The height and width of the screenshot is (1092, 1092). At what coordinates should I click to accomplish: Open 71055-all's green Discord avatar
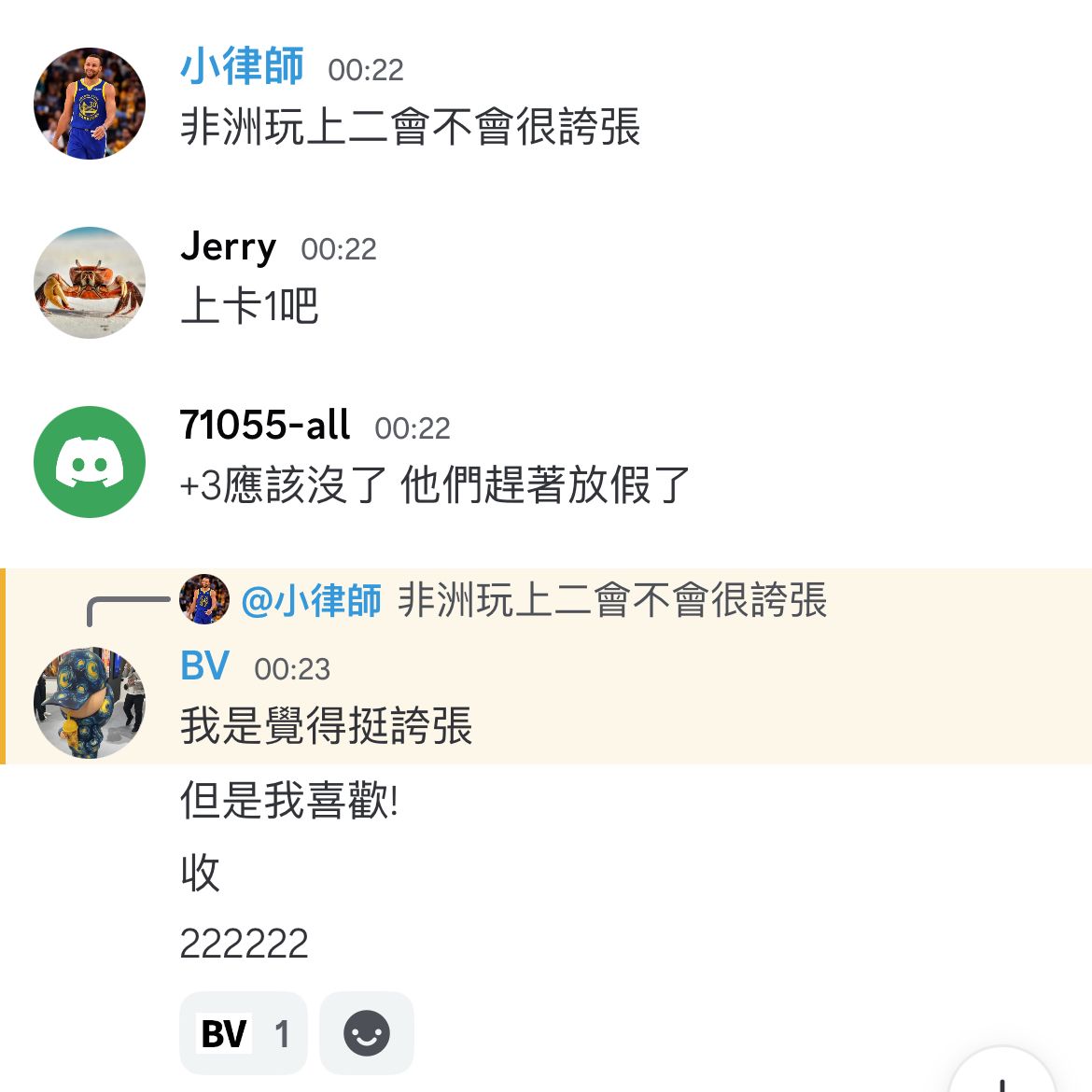click(x=90, y=462)
